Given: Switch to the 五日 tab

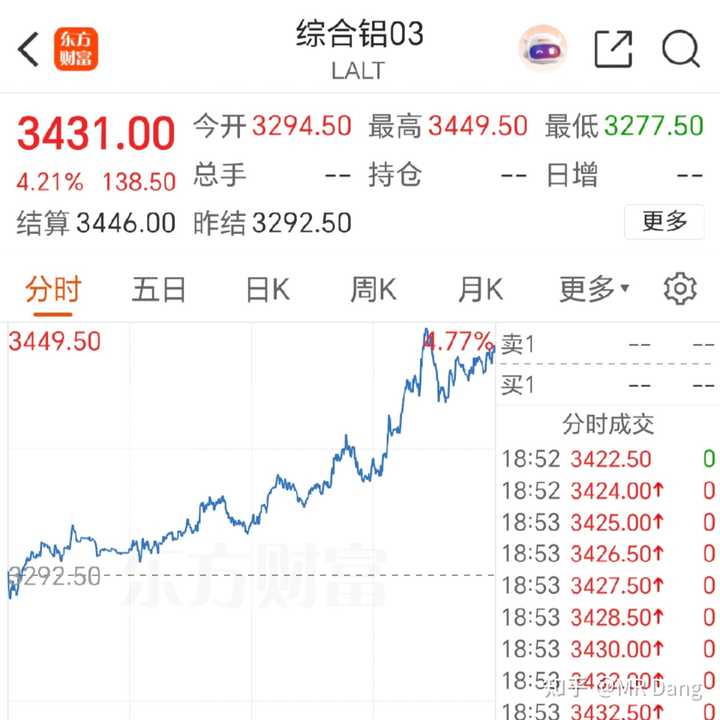Looking at the screenshot, I should pos(159,290).
